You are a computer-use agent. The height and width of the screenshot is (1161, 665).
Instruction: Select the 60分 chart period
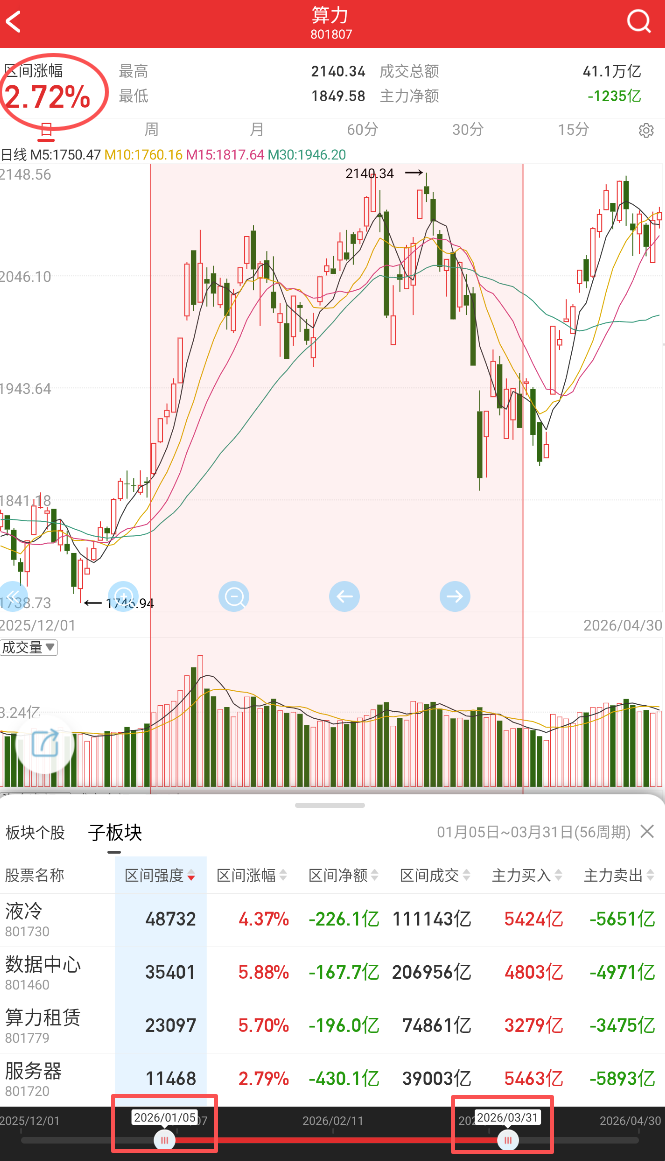(362, 130)
